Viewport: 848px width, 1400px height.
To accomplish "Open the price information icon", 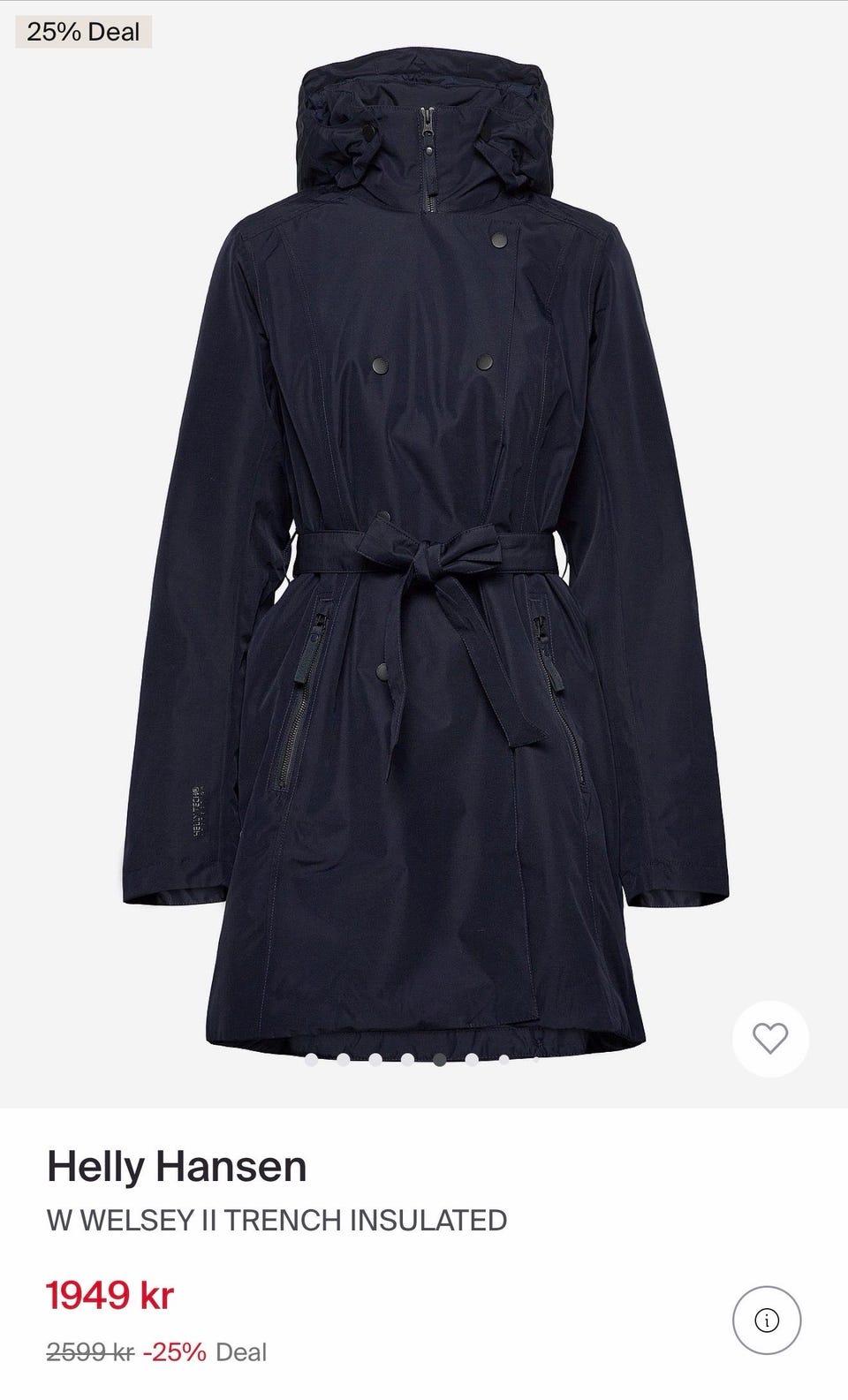I will point(767,1321).
